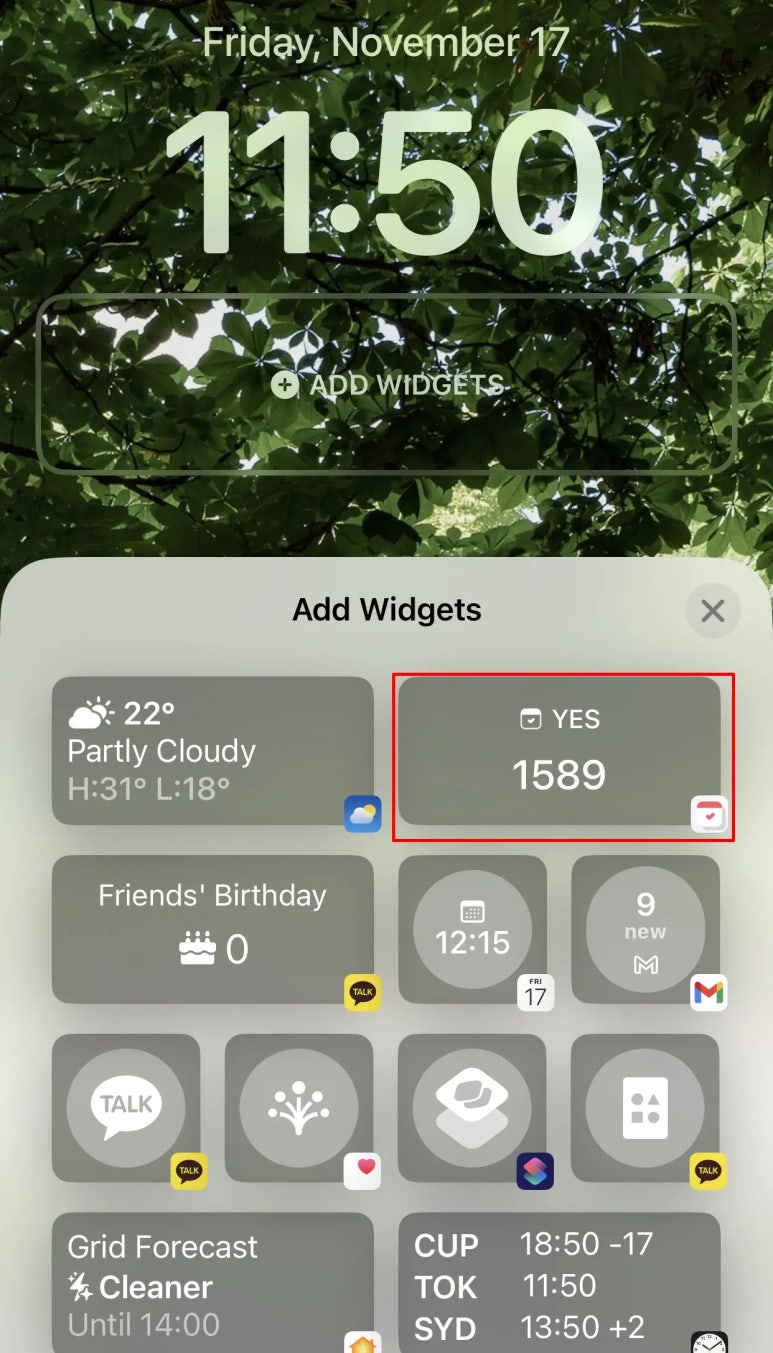
Task: Add the KakaoTalk shapes widget
Action: pyautogui.click(x=645, y=1107)
